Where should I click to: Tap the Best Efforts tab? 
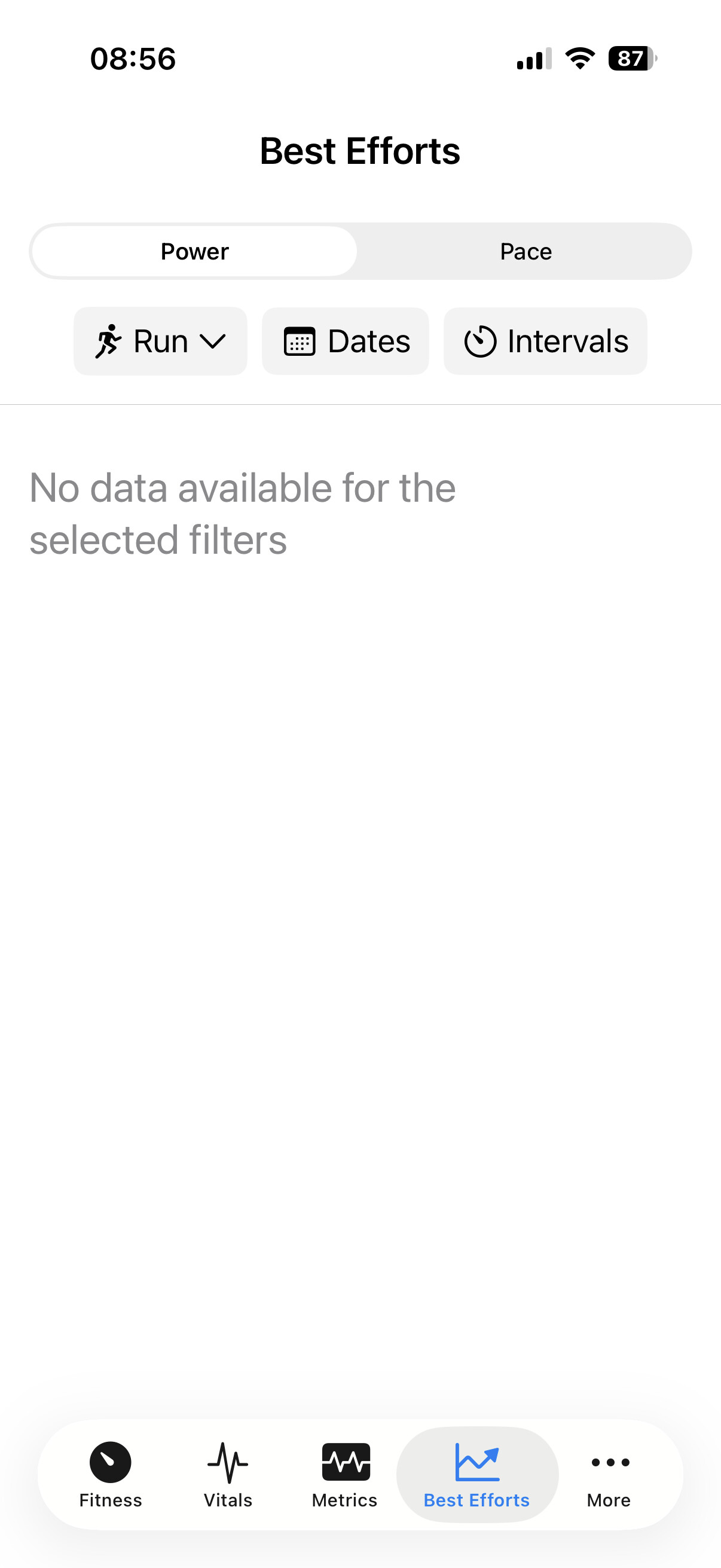477,1474
